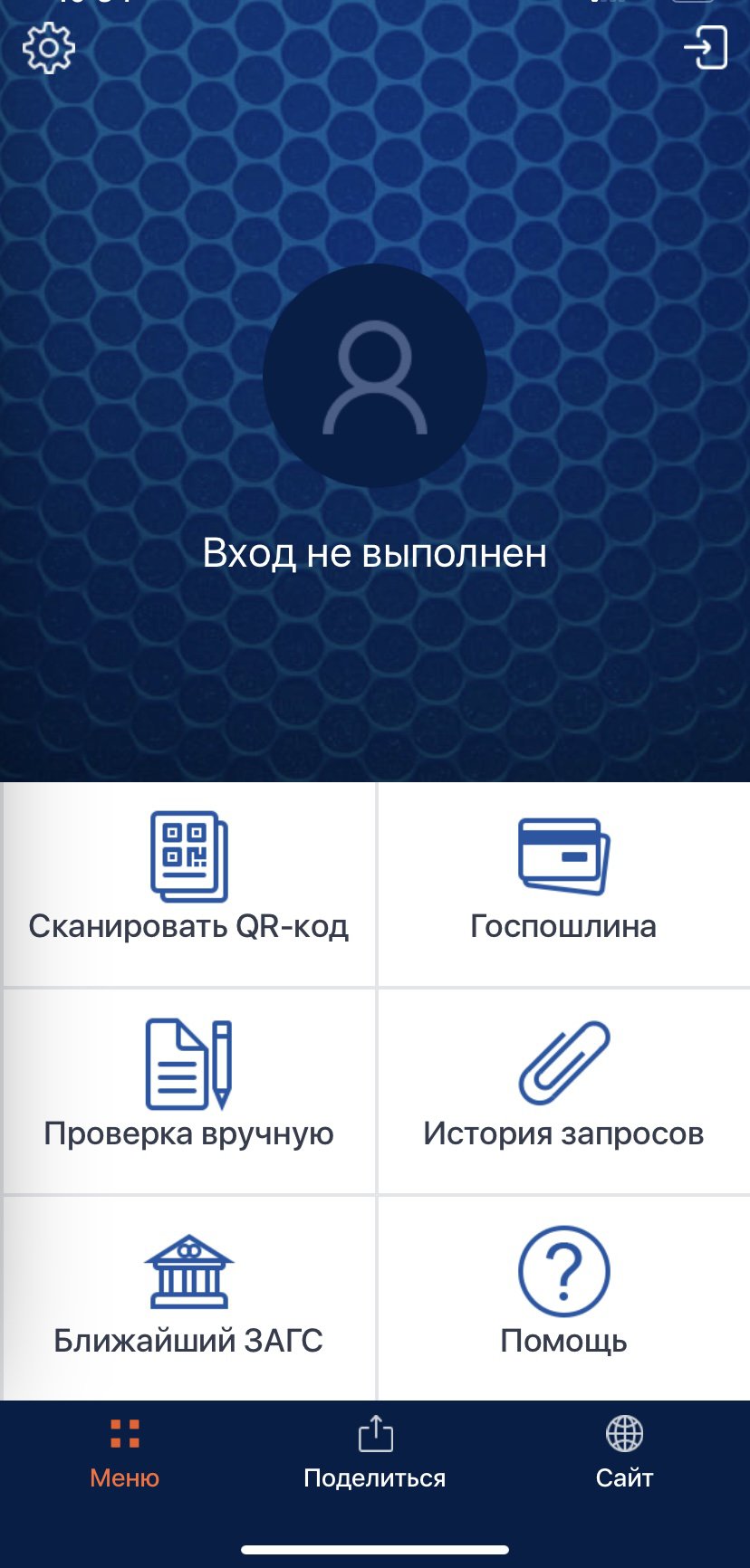Tap Поделиться in the bottom bar
Screen dimensions: 750x1568
[x=375, y=1454]
